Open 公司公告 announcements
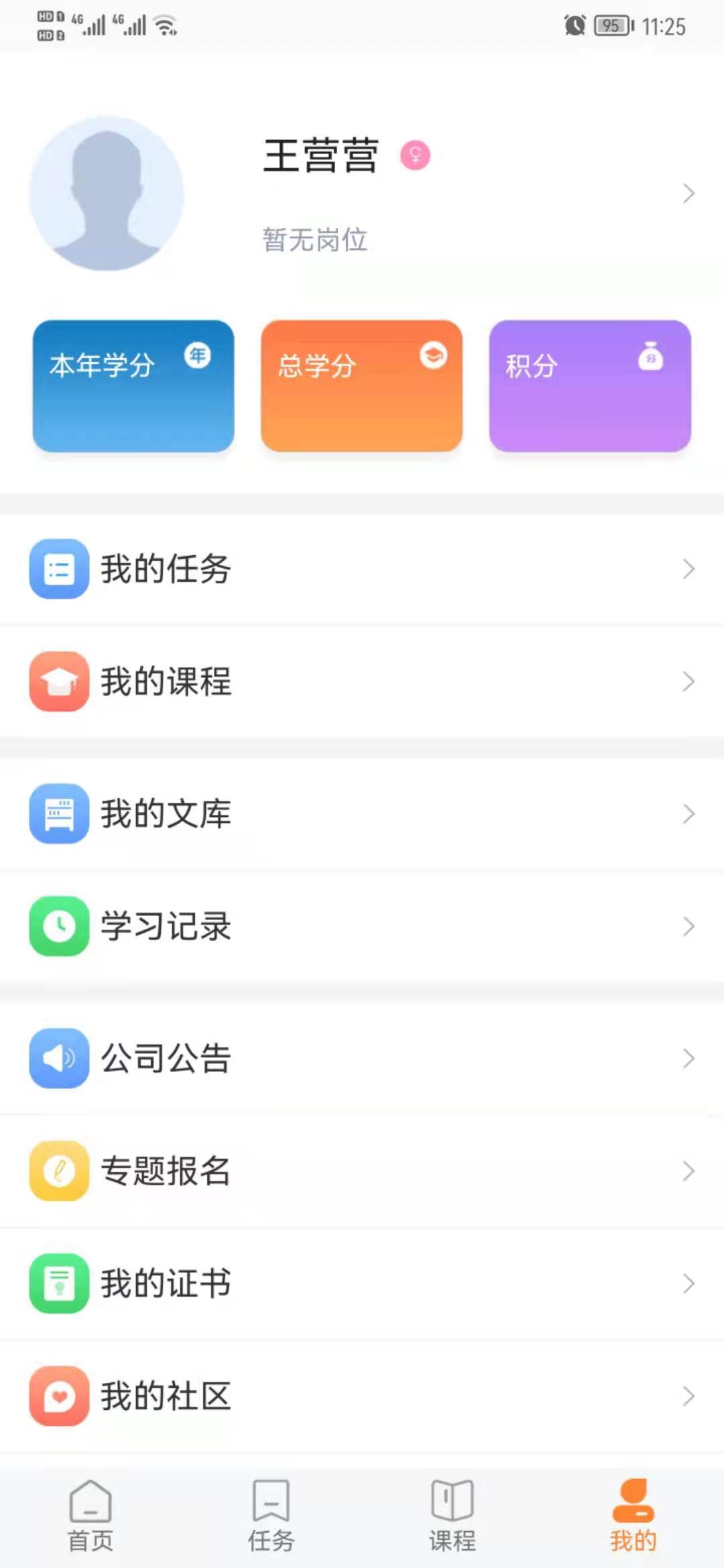 click(x=362, y=1058)
